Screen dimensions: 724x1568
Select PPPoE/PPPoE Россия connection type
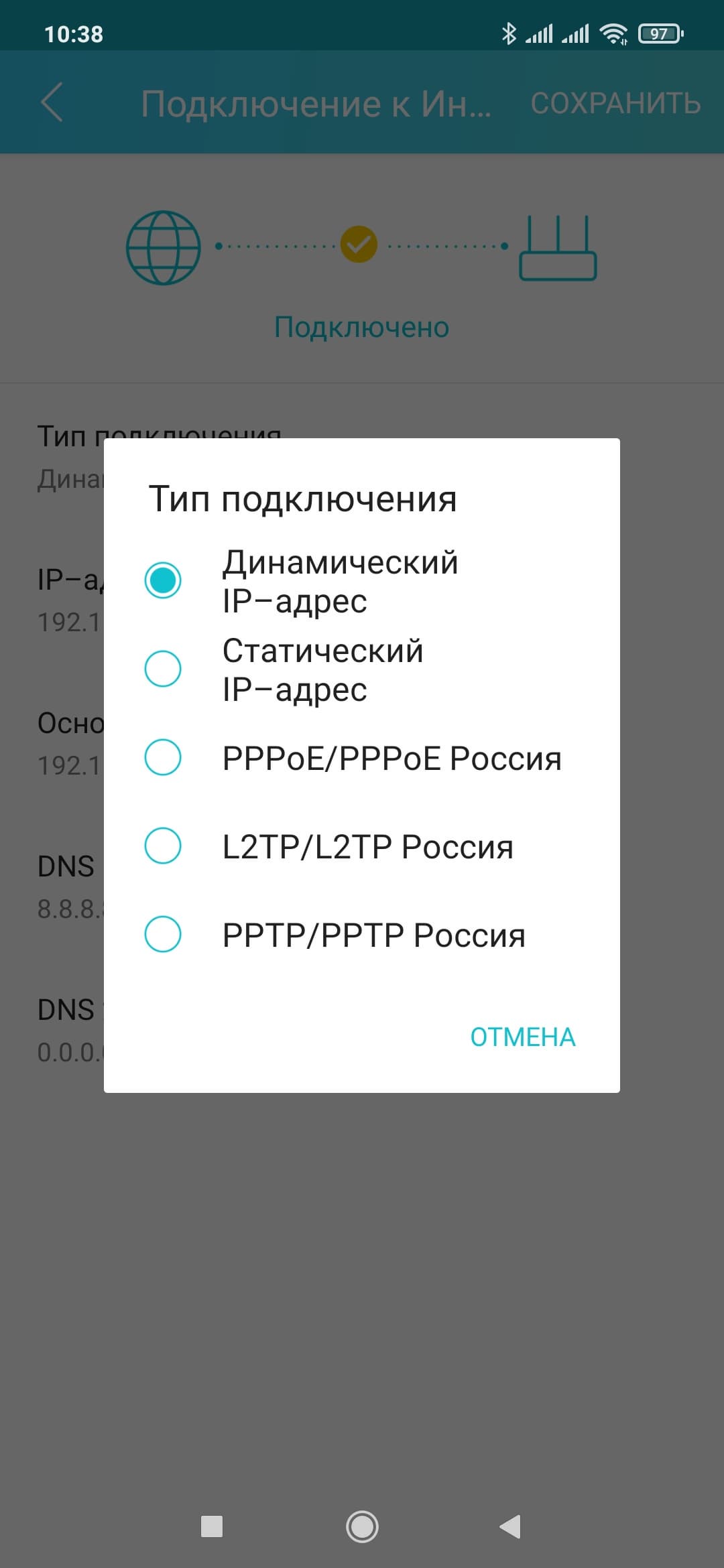coord(163,757)
